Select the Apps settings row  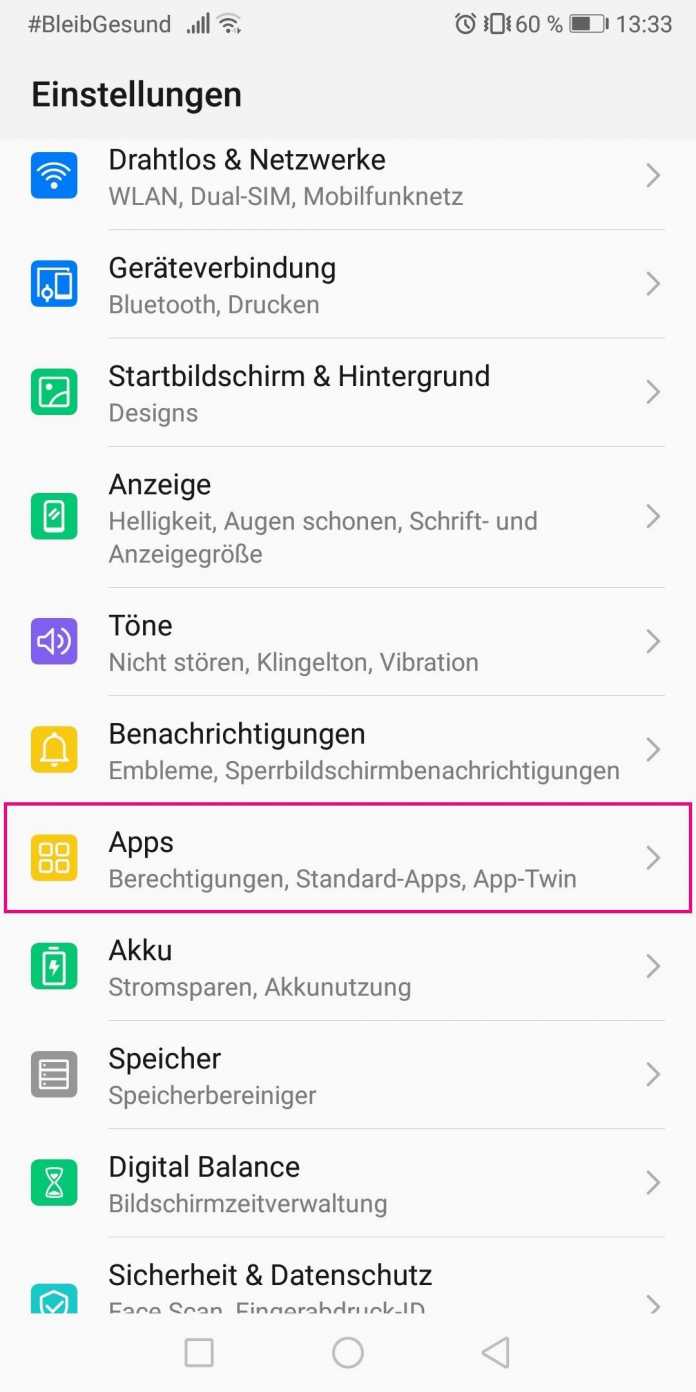(348, 858)
